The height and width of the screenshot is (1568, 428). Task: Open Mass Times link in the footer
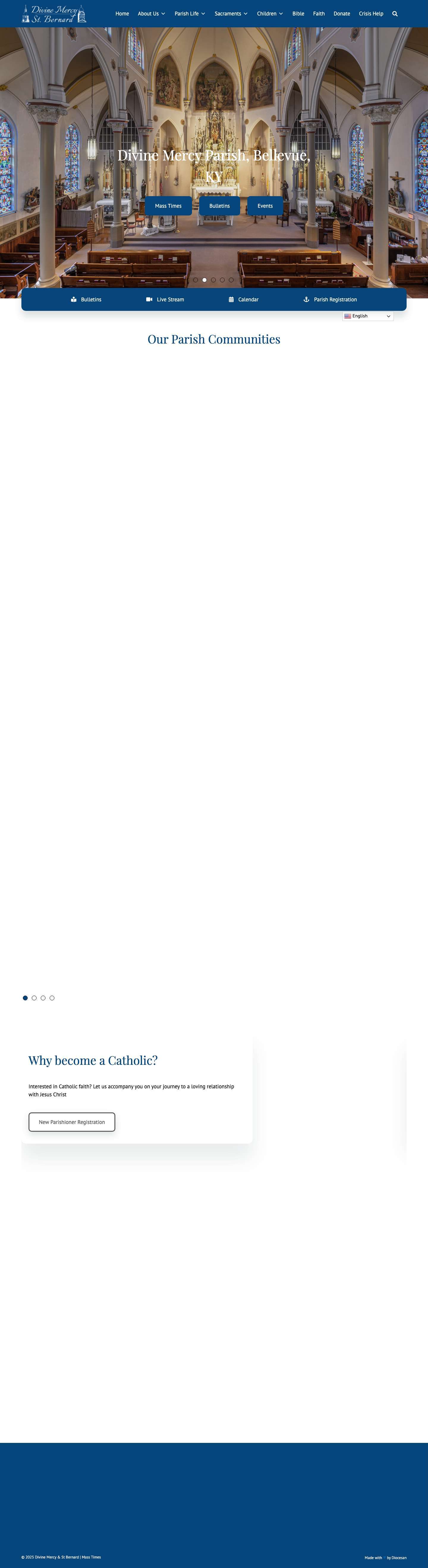[x=91, y=1557]
